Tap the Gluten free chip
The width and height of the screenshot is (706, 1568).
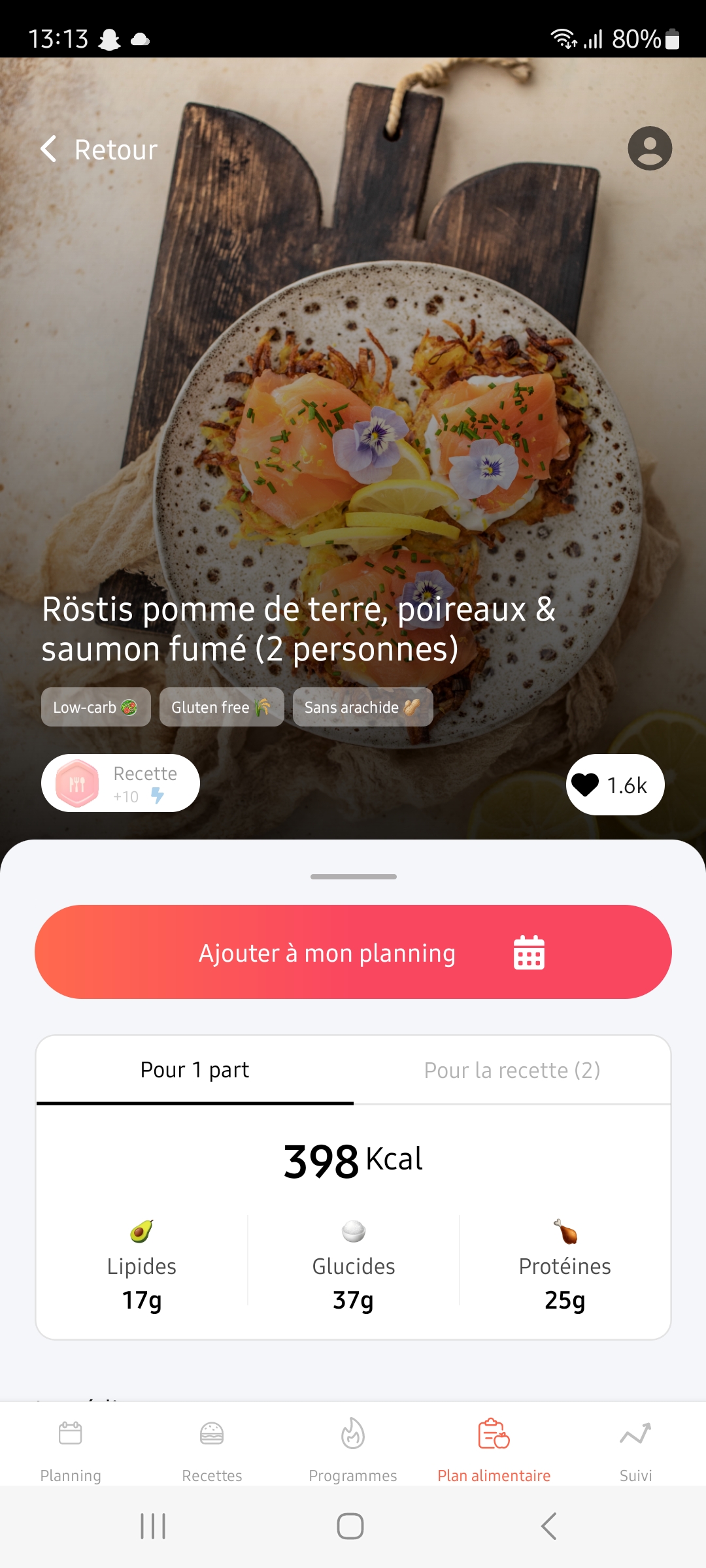[222, 707]
